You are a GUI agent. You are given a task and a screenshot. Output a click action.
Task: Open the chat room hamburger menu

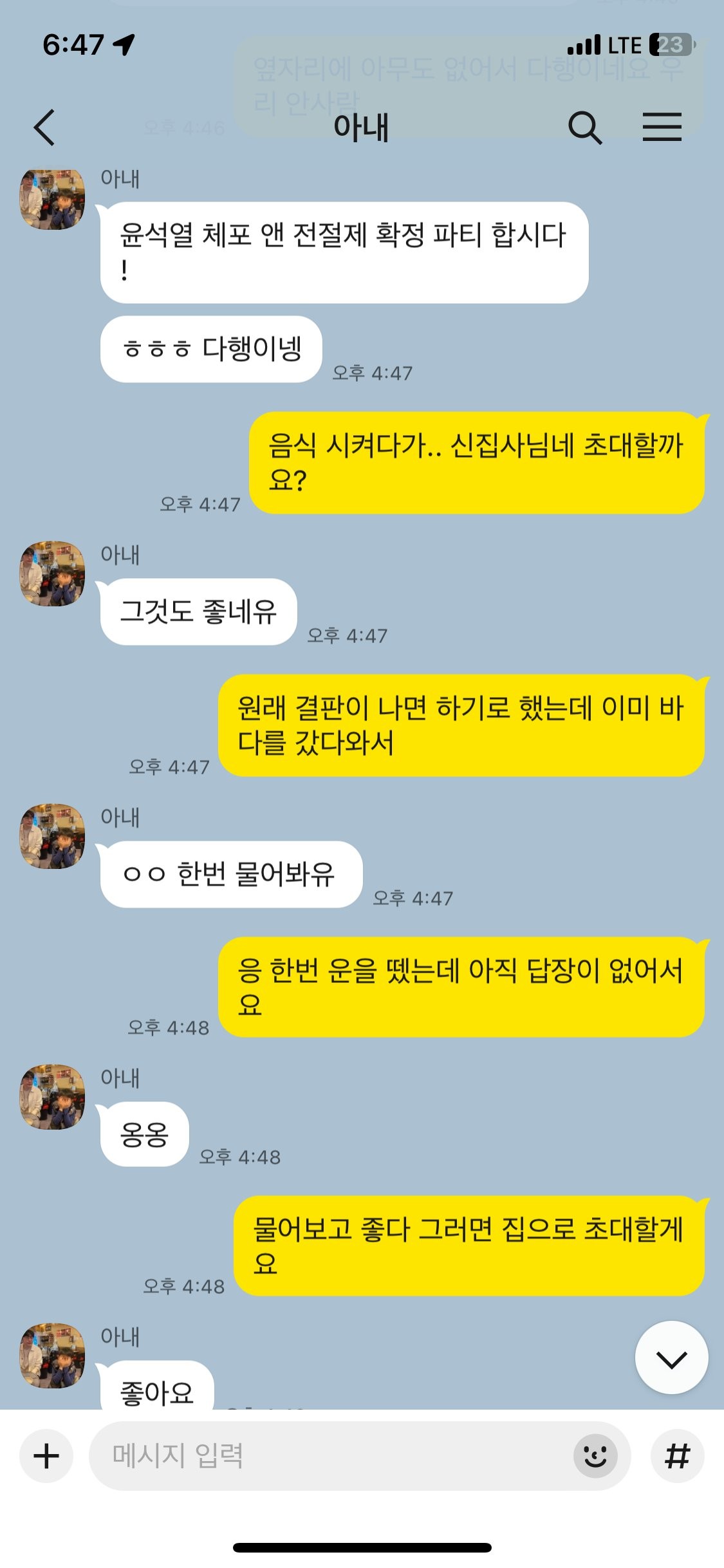(x=662, y=127)
